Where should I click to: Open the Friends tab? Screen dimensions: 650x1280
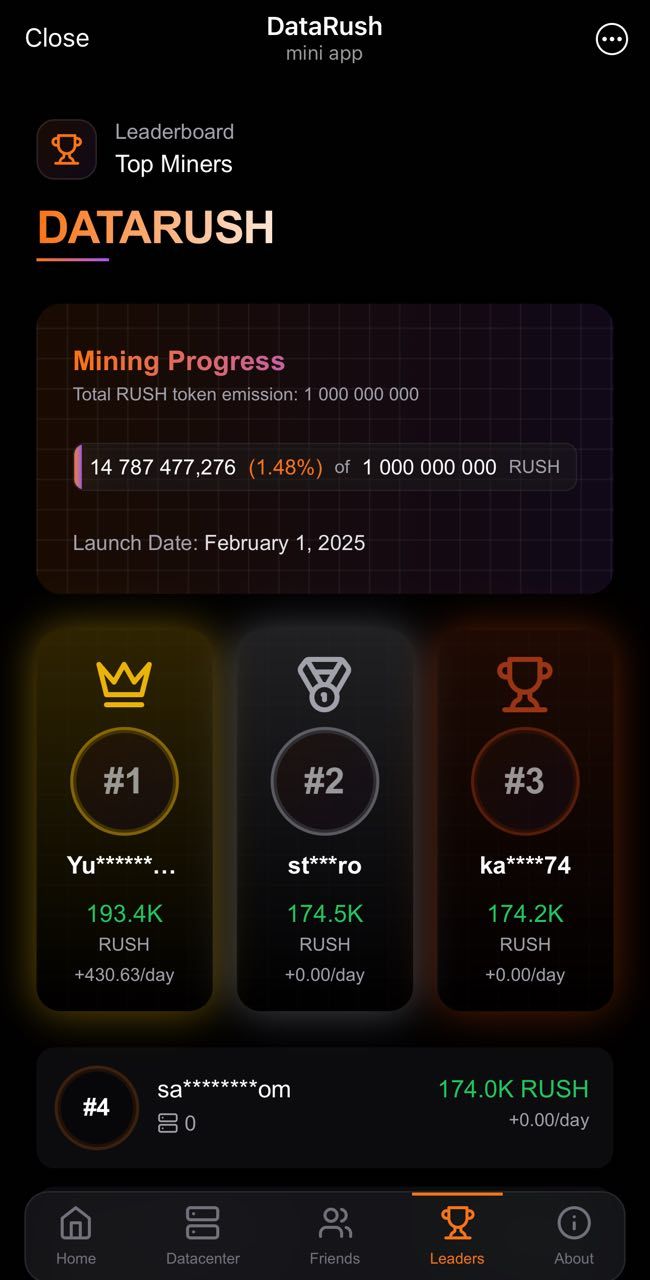coord(334,1235)
